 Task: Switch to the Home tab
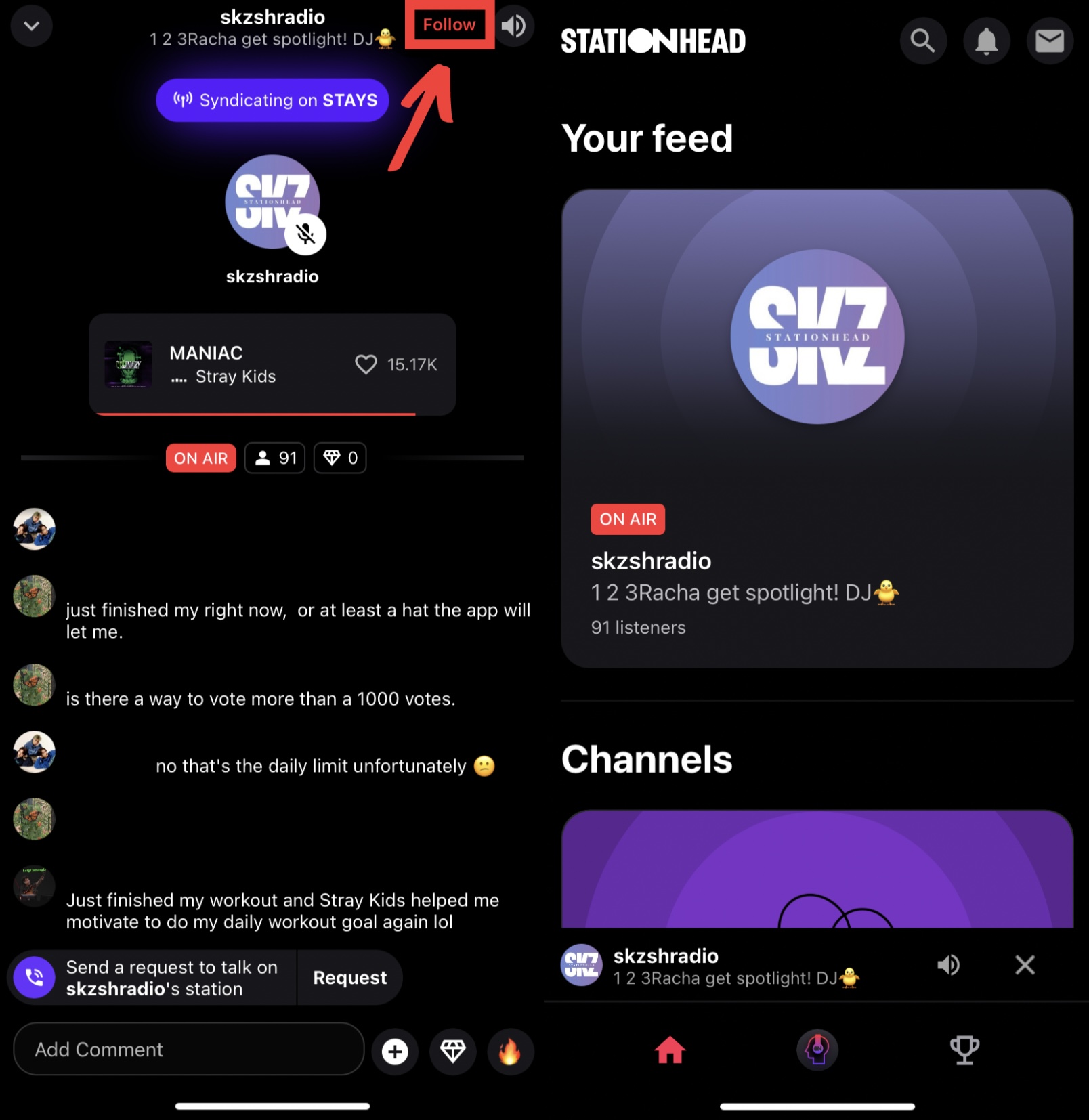click(x=670, y=1050)
